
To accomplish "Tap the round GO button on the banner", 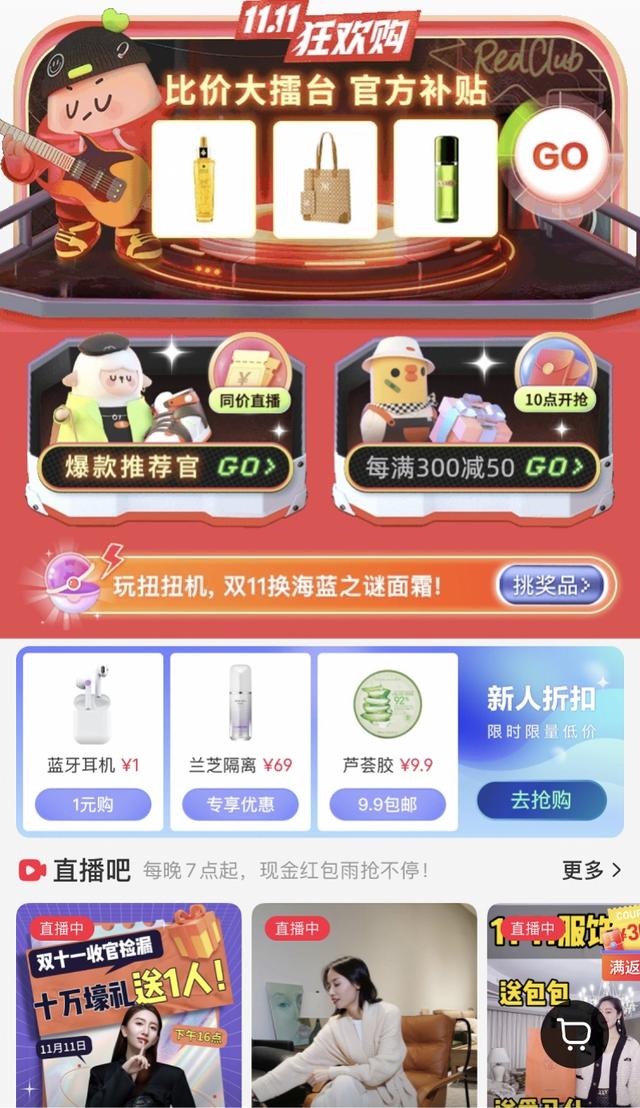I will click(x=559, y=156).
